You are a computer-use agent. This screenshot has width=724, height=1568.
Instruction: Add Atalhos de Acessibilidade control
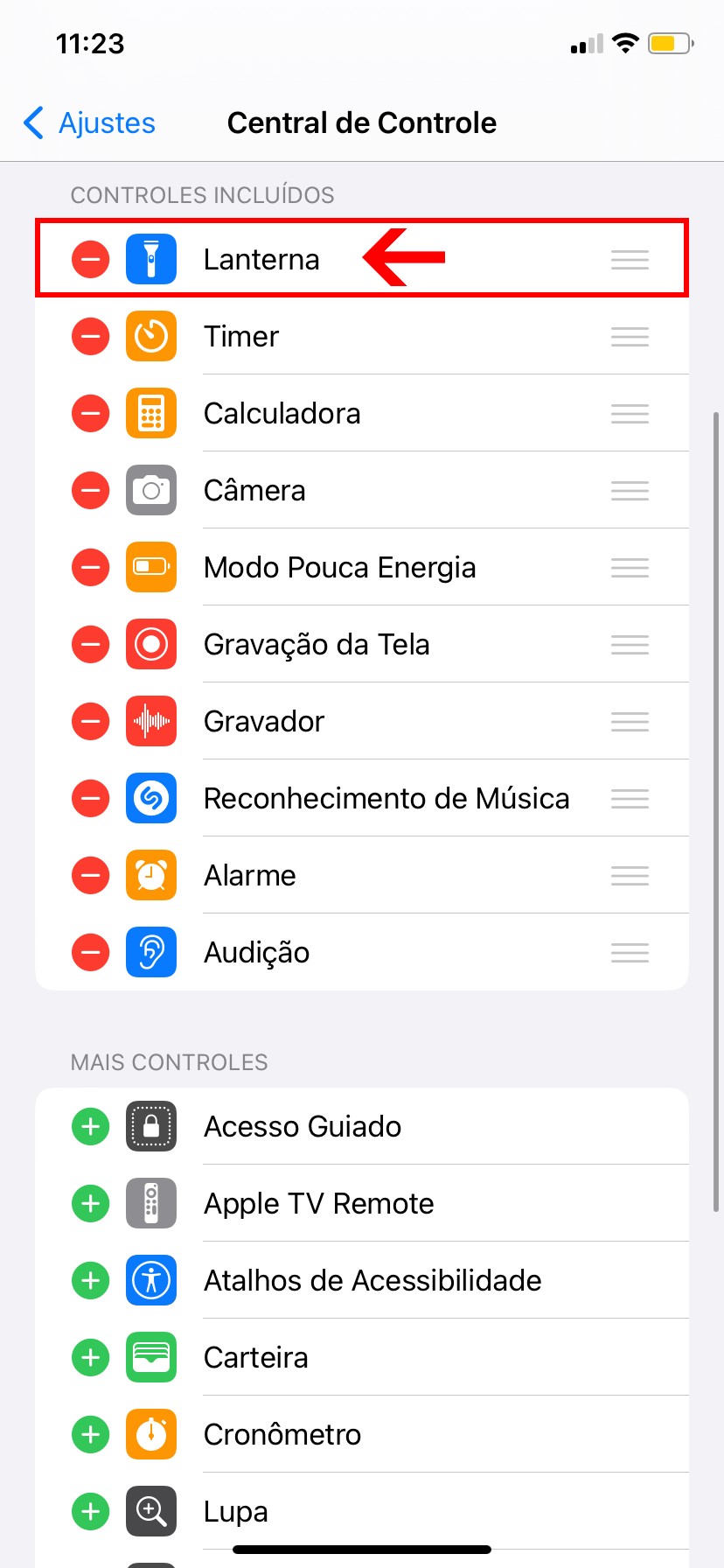(90, 1281)
